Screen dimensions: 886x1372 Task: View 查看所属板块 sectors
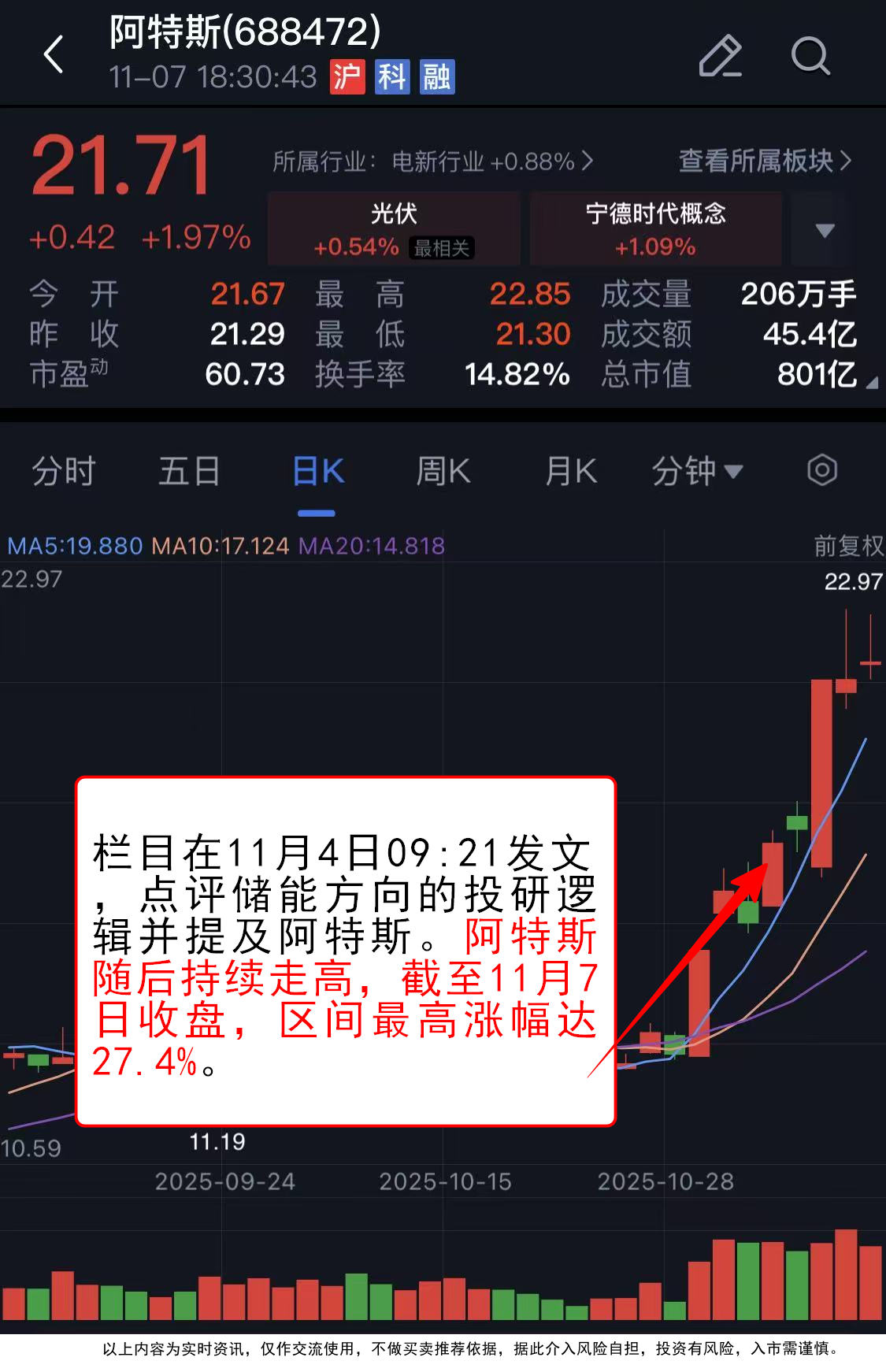pos(764,161)
